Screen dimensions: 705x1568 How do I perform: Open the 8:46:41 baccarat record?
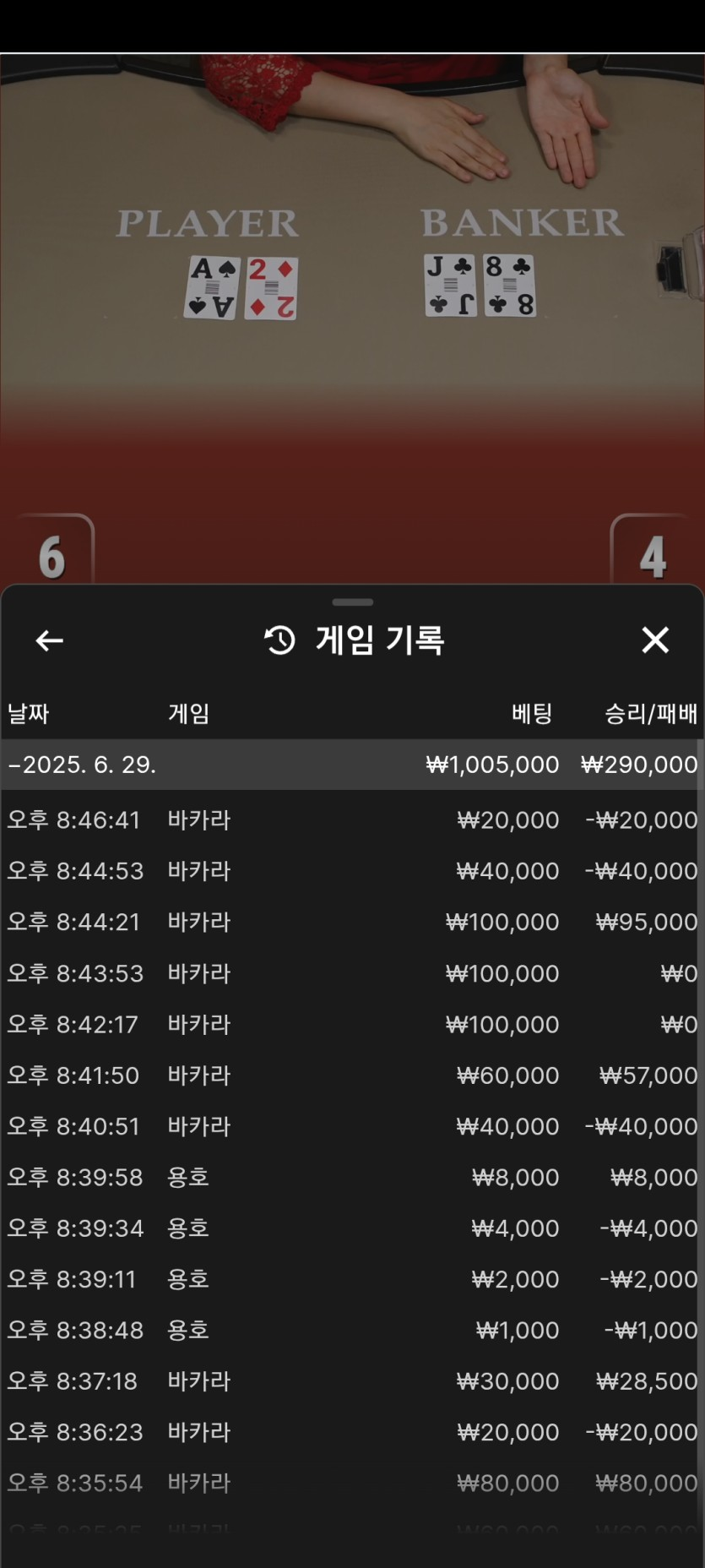[x=352, y=819]
